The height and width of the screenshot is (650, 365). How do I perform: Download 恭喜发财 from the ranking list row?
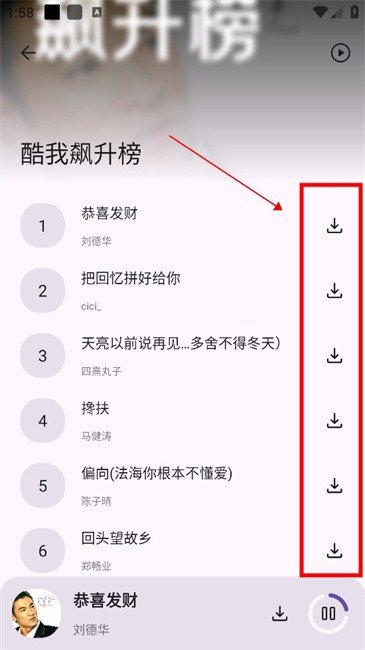coord(334,226)
